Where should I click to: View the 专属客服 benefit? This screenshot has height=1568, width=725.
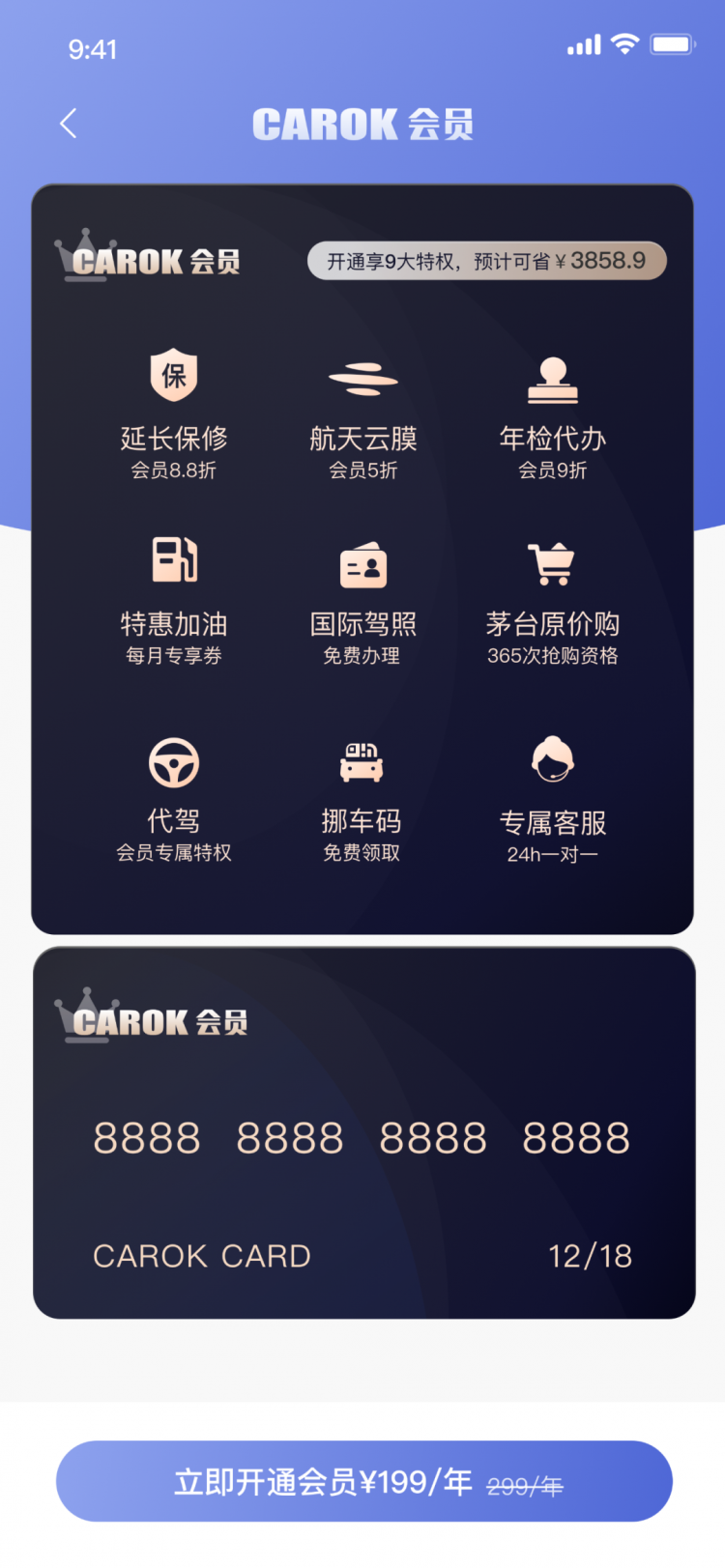tap(552, 797)
